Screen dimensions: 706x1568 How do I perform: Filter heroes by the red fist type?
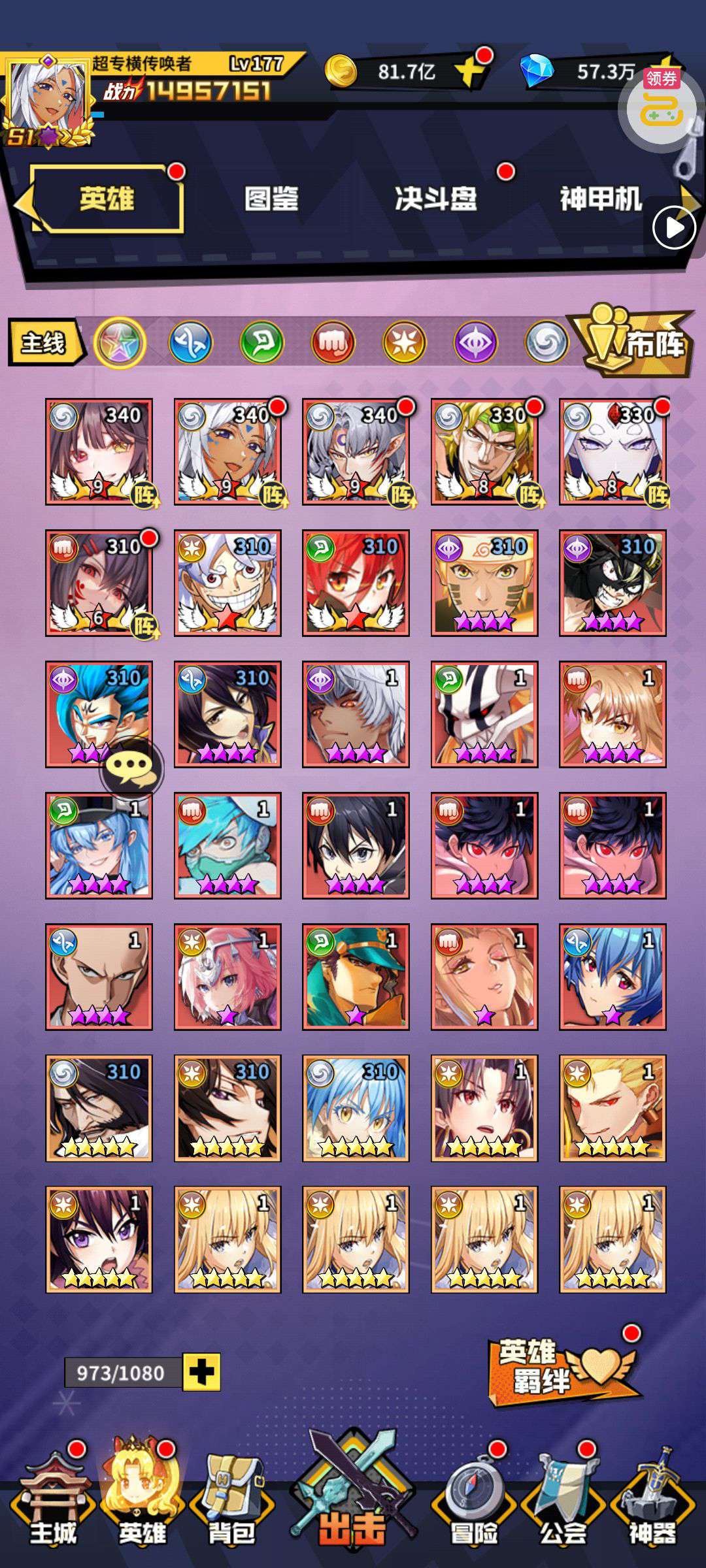(x=333, y=342)
